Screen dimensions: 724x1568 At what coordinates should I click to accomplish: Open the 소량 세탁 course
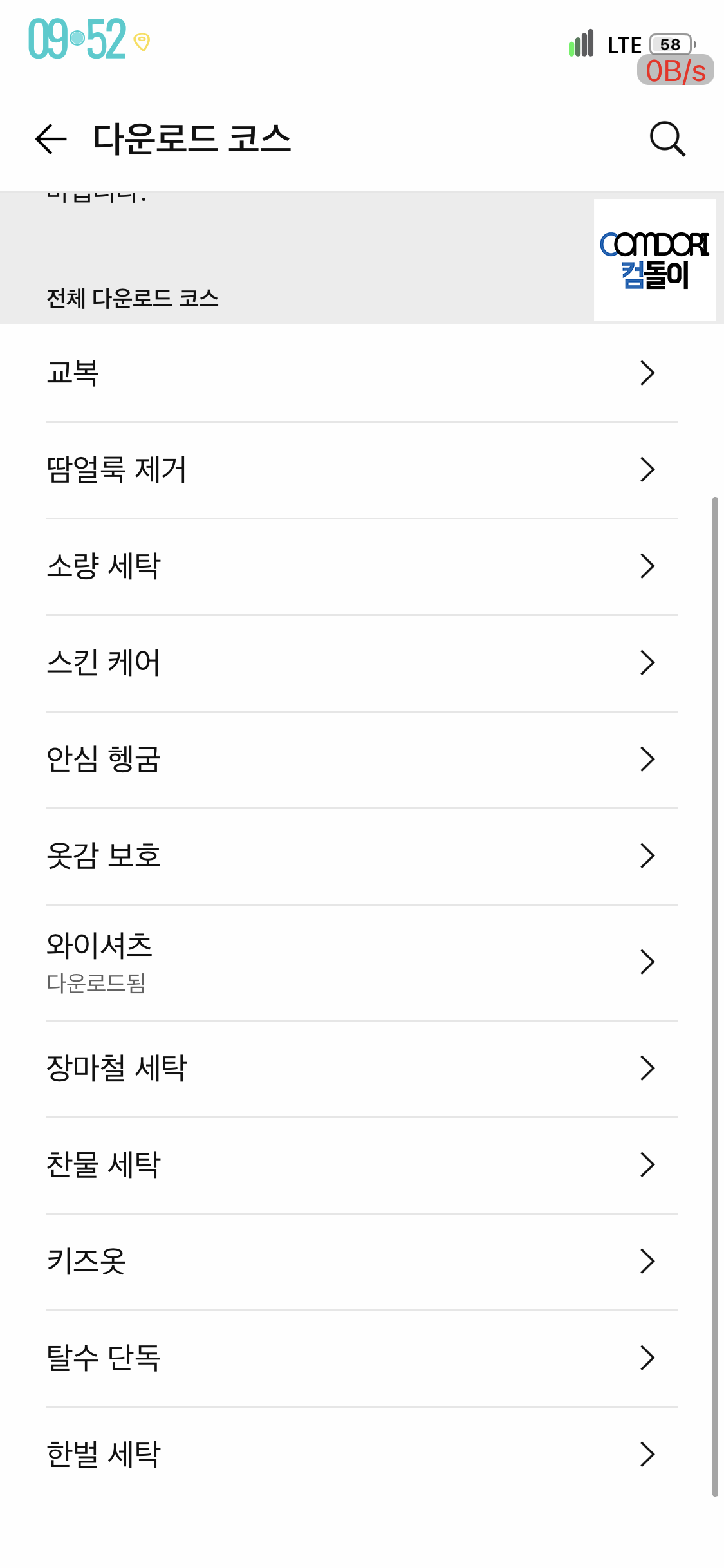point(362,566)
